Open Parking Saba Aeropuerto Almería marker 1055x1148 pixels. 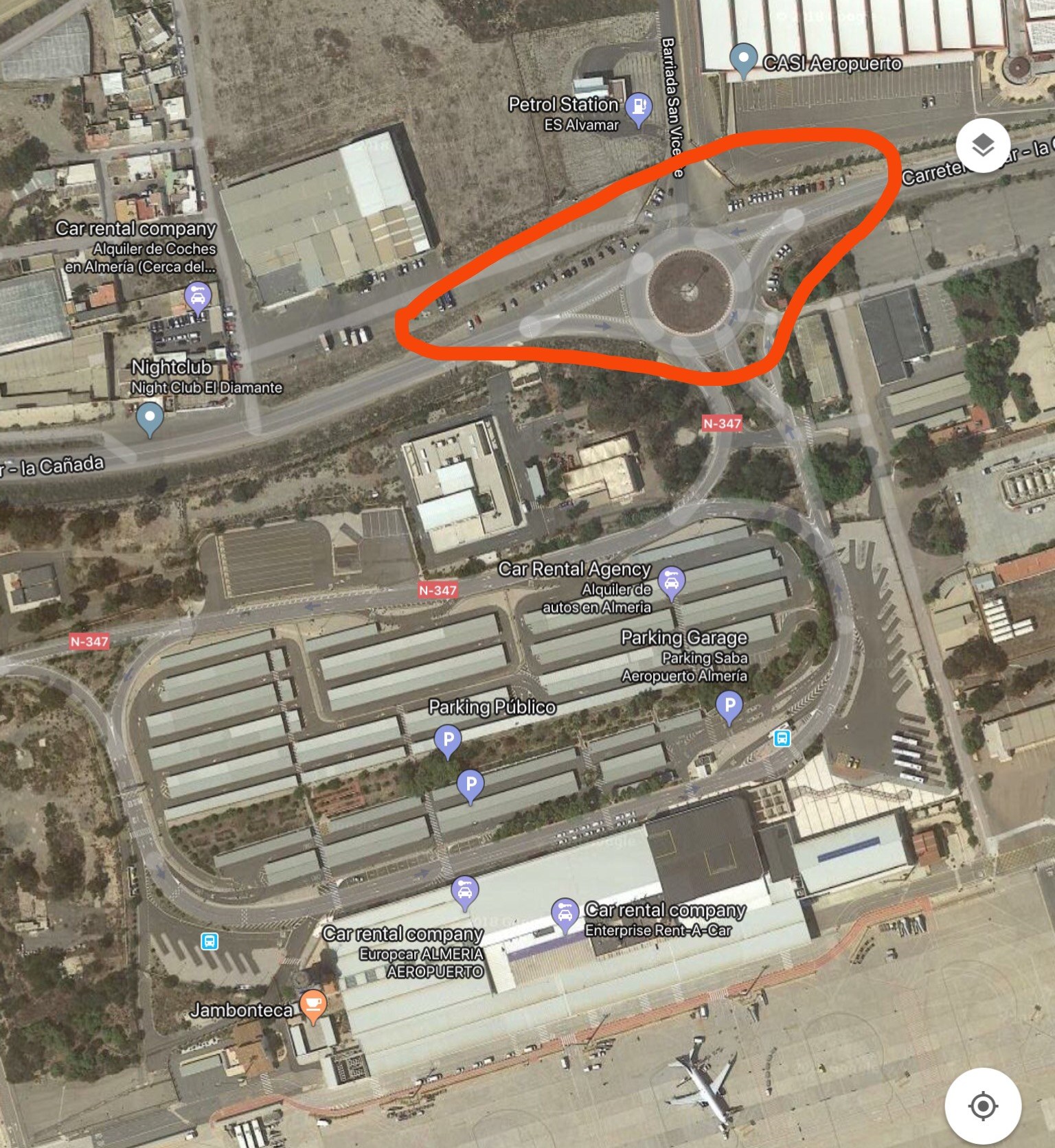tap(729, 707)
